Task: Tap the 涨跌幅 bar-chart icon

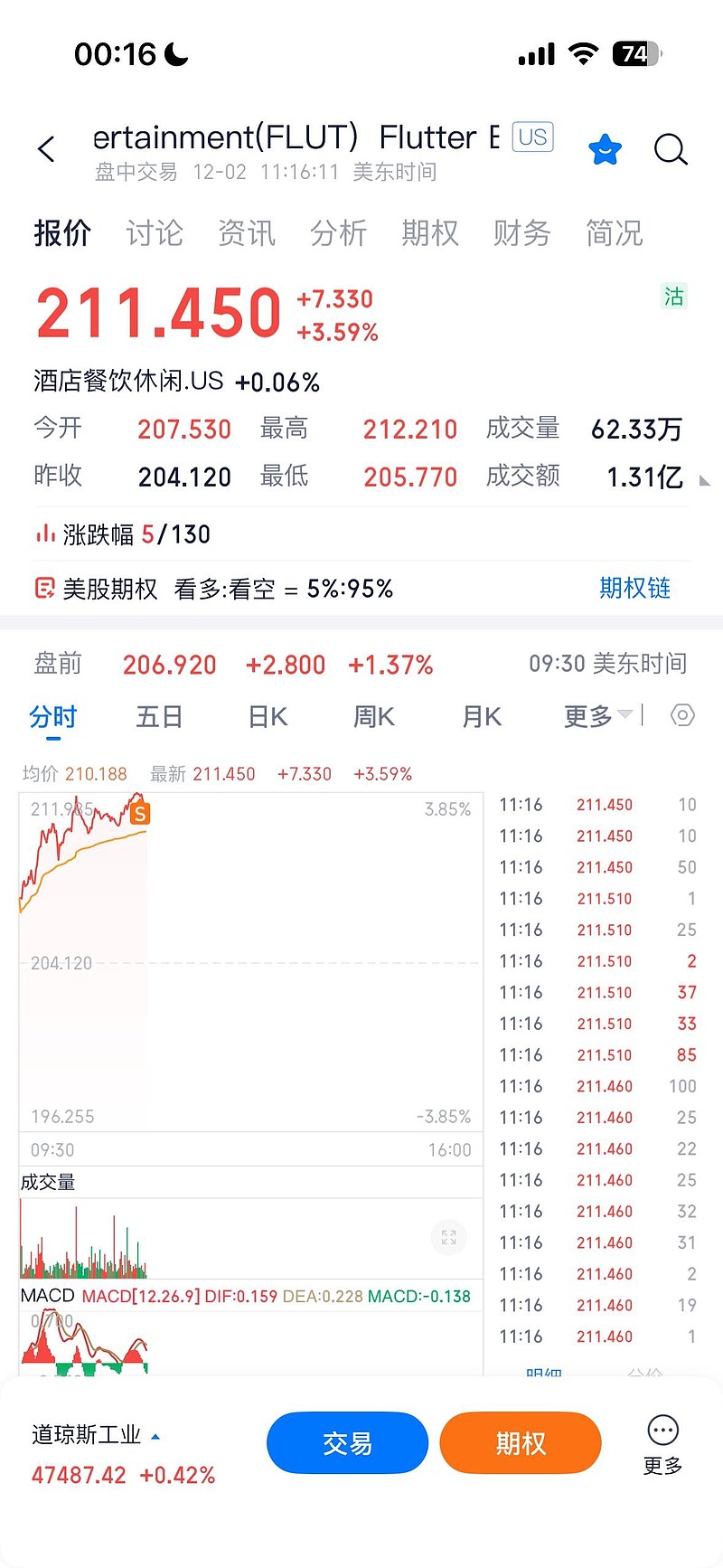Action: tap(45, 534)
